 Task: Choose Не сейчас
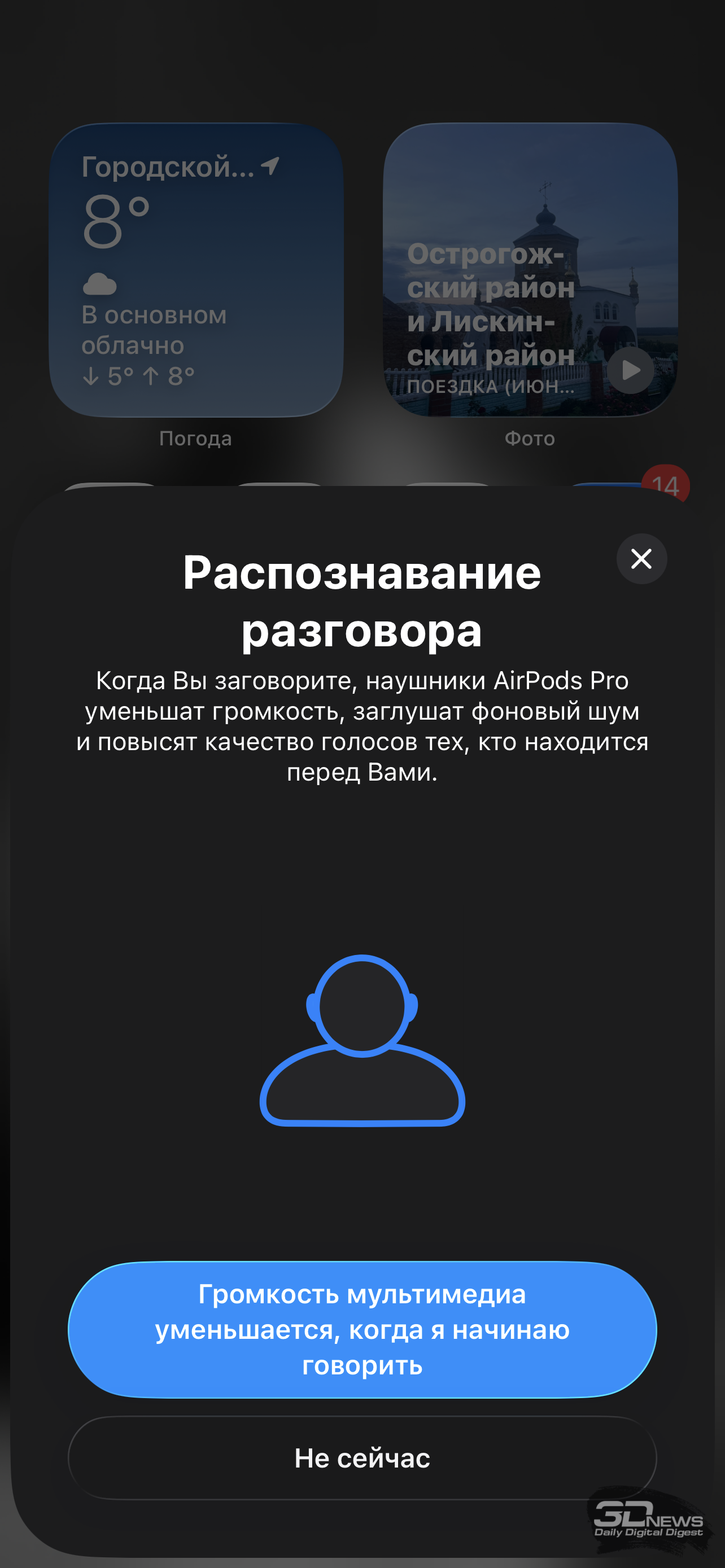point(362,1458)
